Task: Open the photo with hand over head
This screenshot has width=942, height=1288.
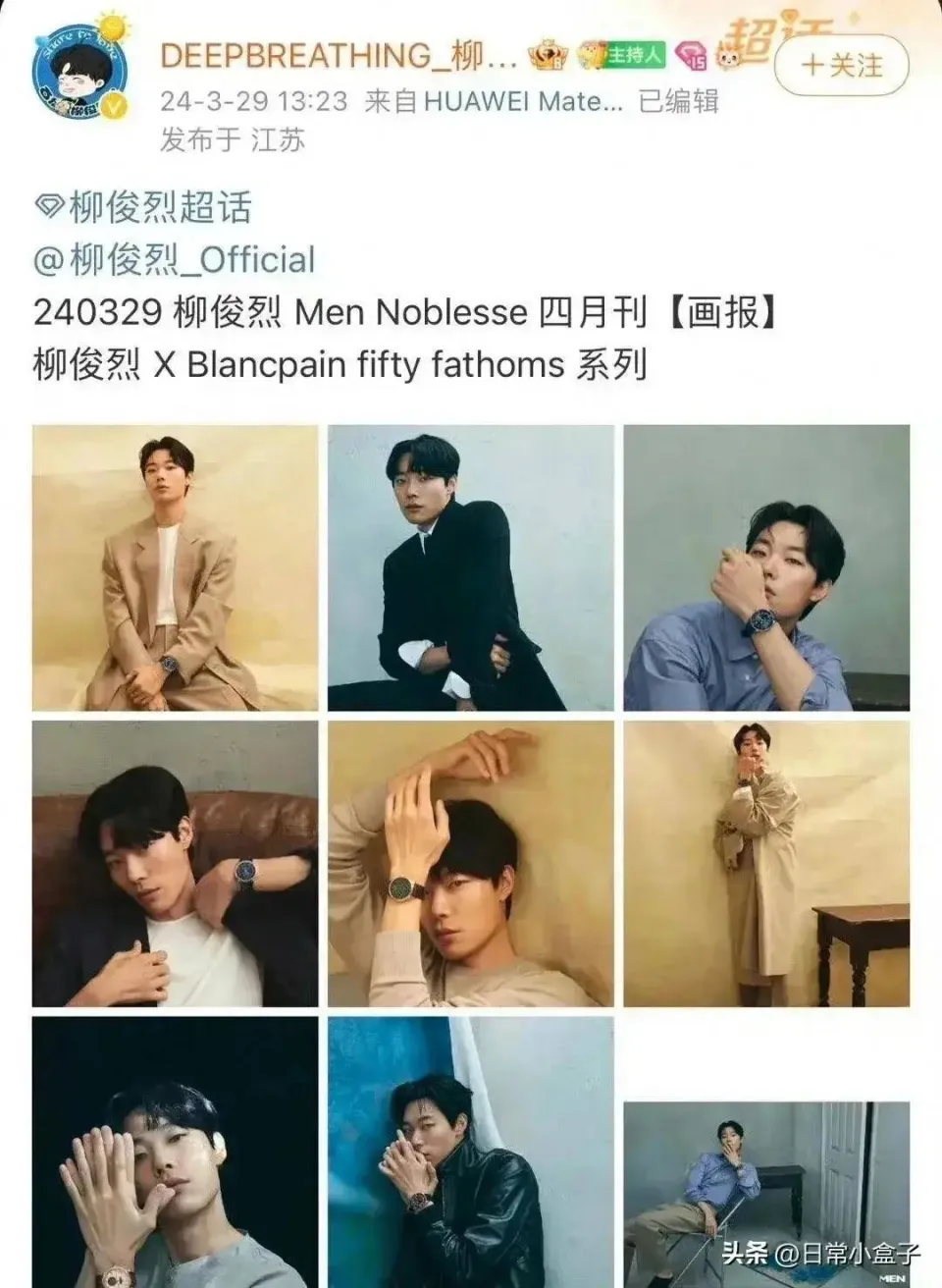Action: (x=471, y=864)
